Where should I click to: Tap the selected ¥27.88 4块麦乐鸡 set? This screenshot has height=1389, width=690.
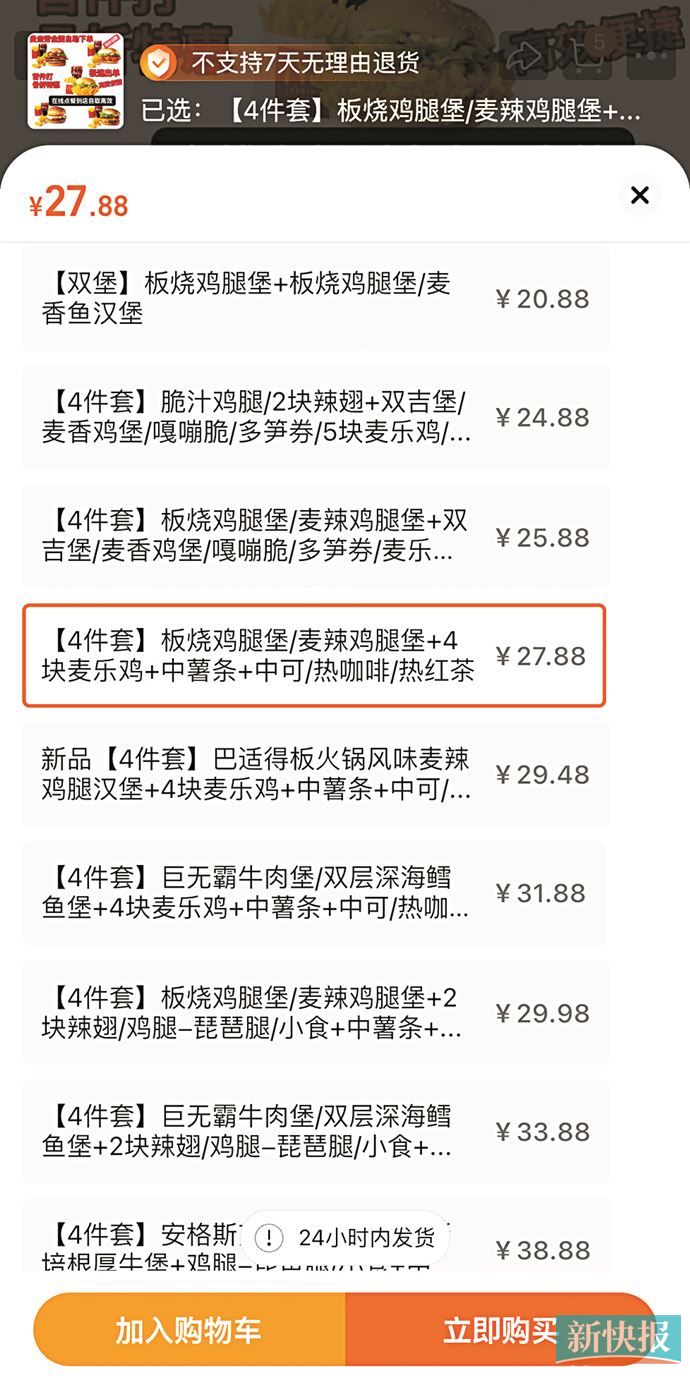[x=315, y=656]
